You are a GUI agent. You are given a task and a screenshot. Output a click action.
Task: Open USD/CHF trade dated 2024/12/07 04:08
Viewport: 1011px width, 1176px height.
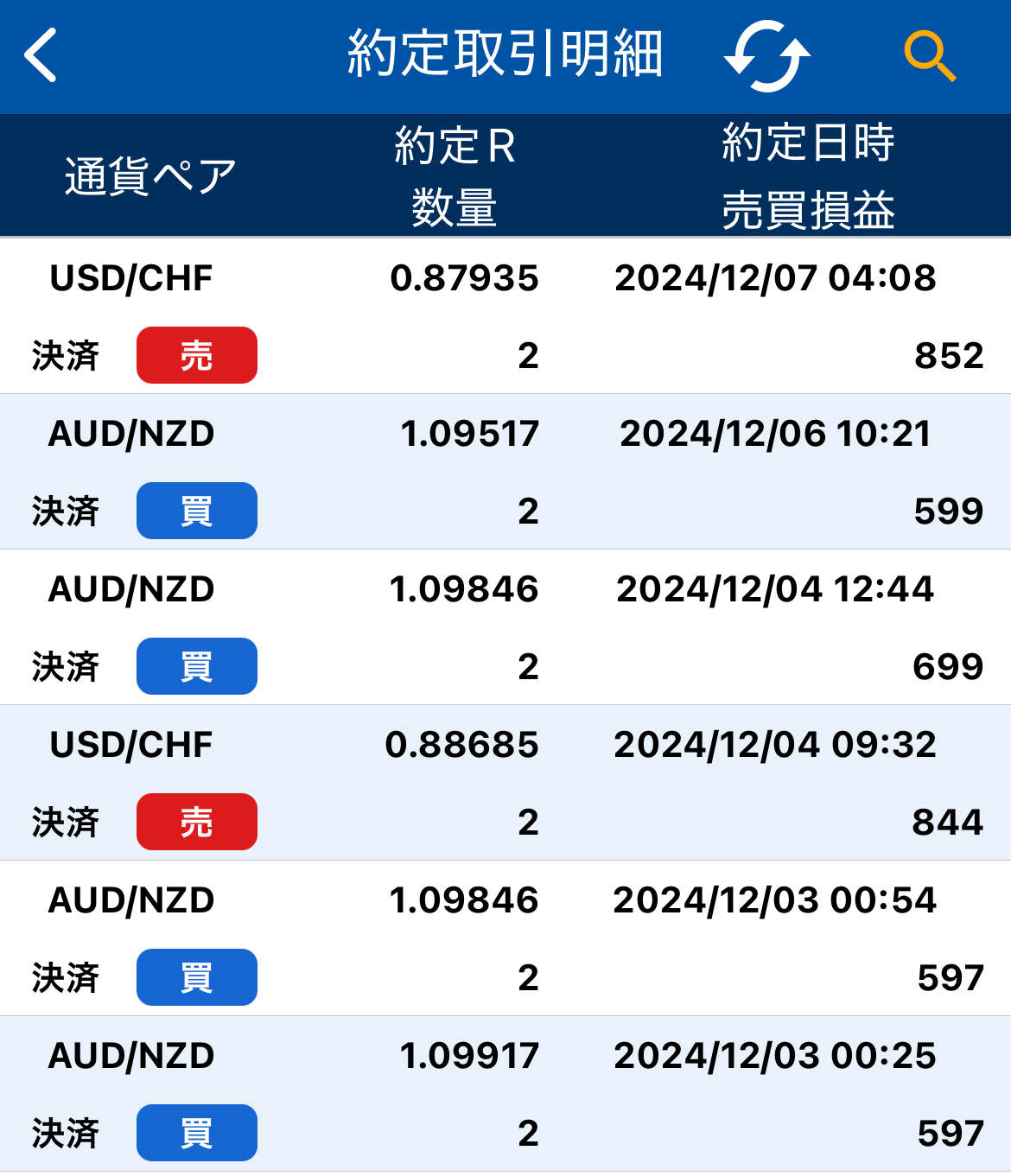click(505, 316)
